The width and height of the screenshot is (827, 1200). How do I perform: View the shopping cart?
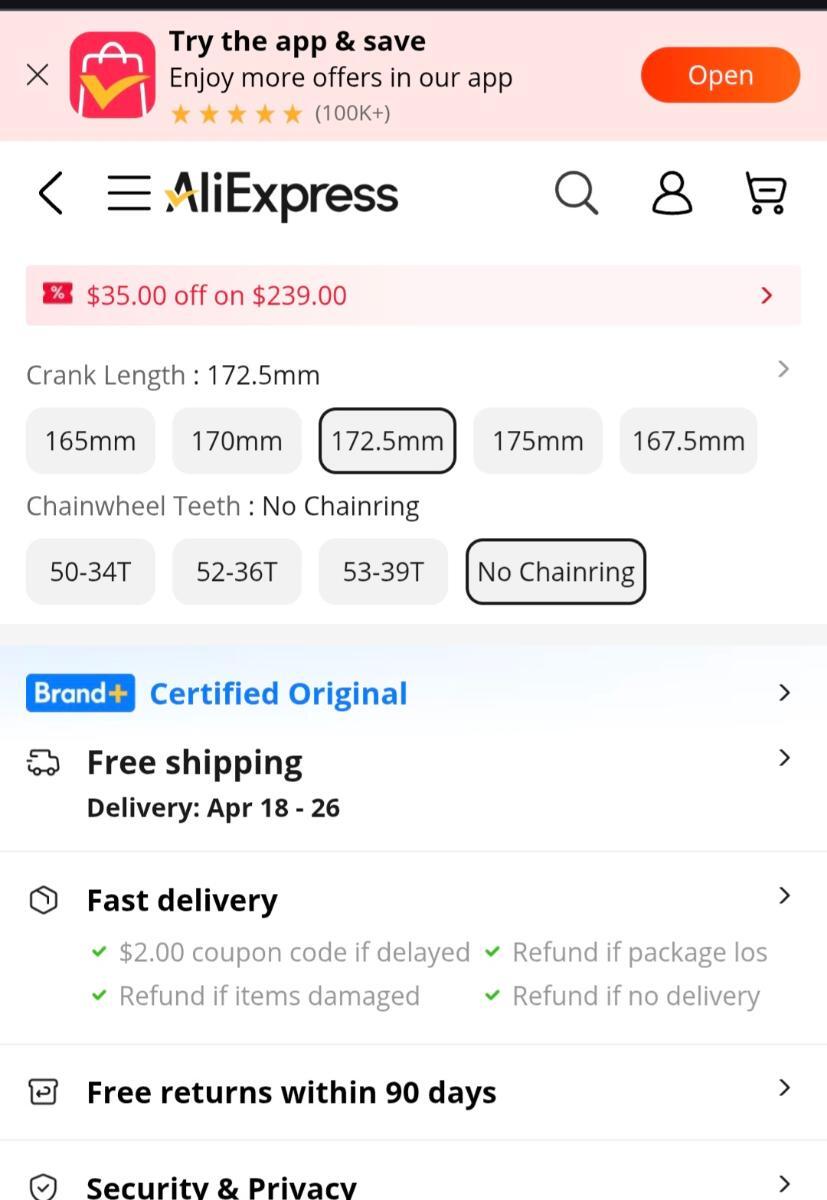click(766, 193)
